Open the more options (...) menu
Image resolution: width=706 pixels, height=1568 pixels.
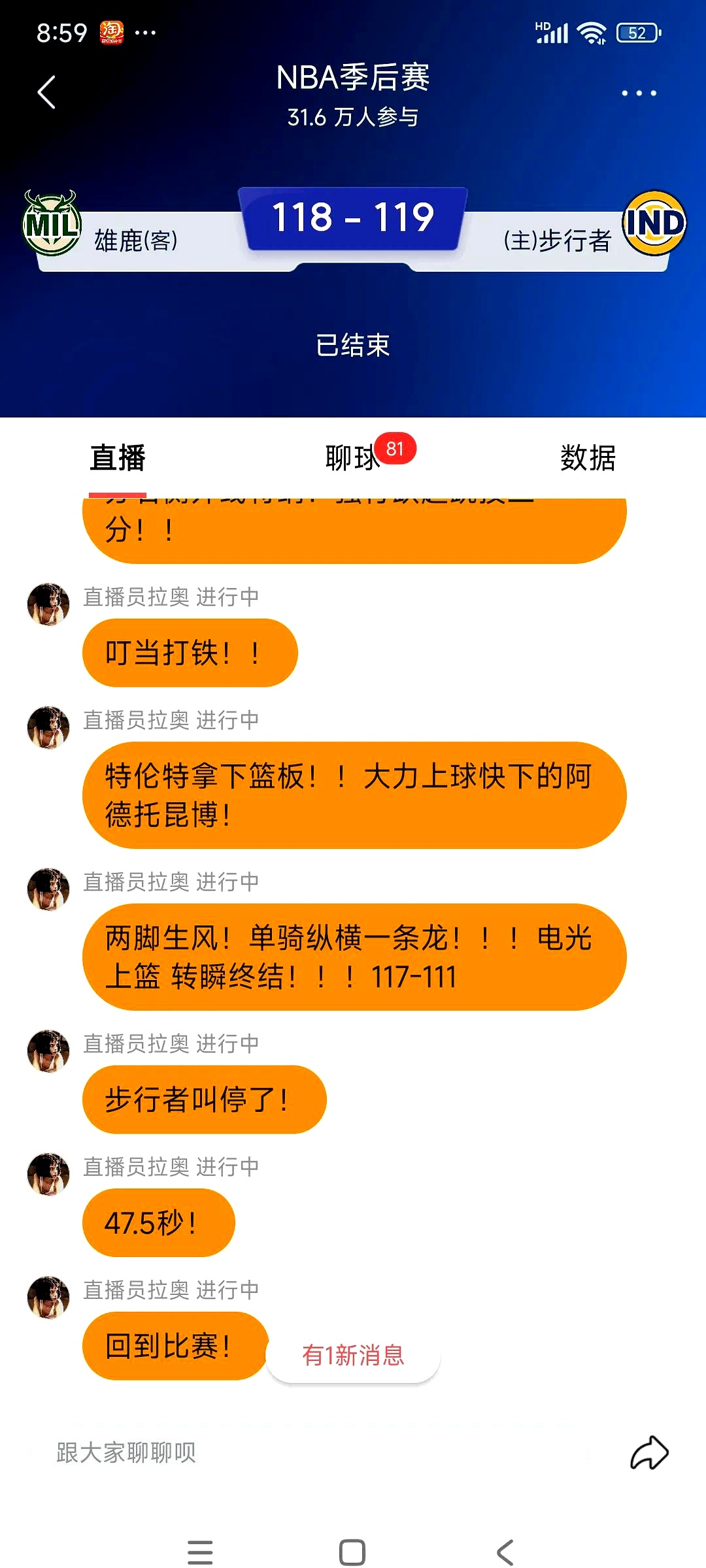point(637,92)
